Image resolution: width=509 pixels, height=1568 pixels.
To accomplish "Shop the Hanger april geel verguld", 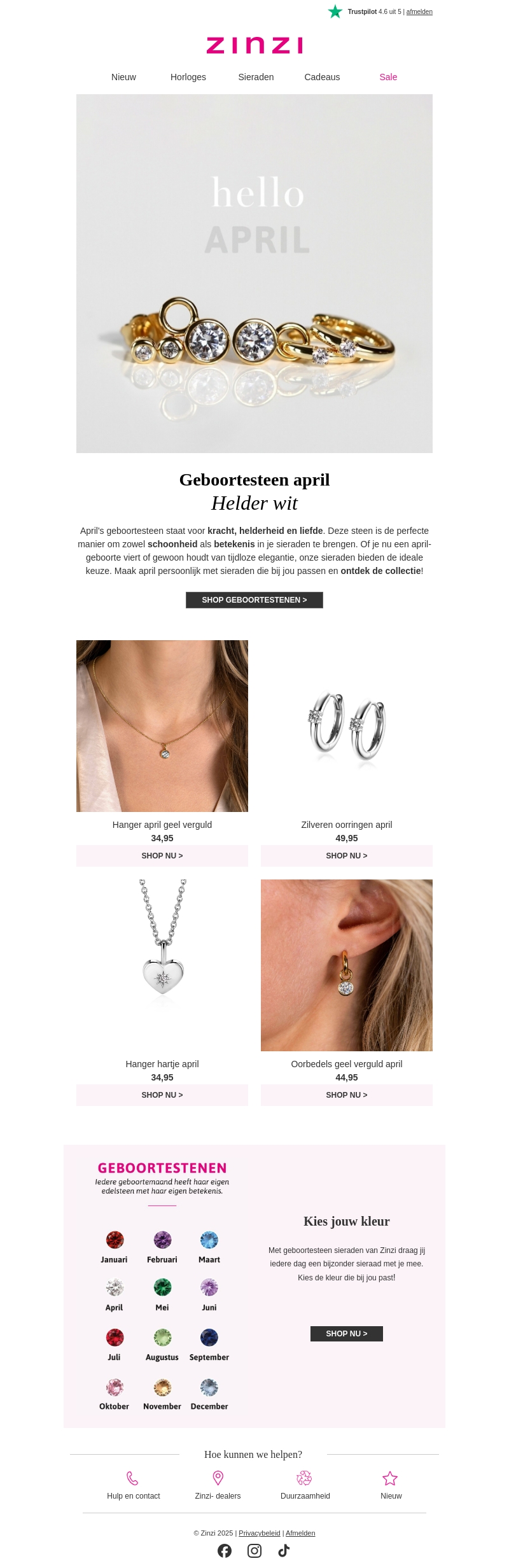I will pyautogui.click(x=162, y=856).
